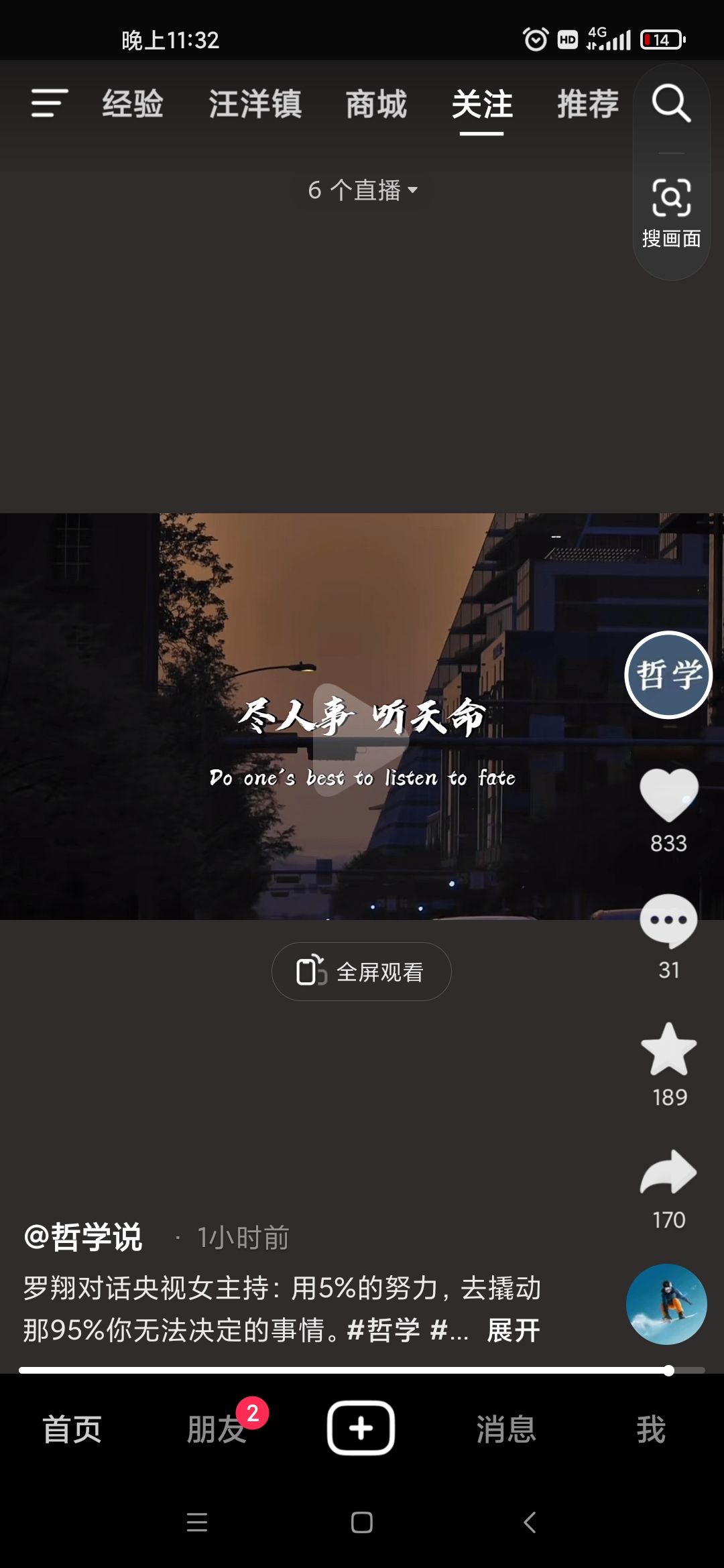
Task: Open the @哲学说 profile
Action: point(83,1237)
